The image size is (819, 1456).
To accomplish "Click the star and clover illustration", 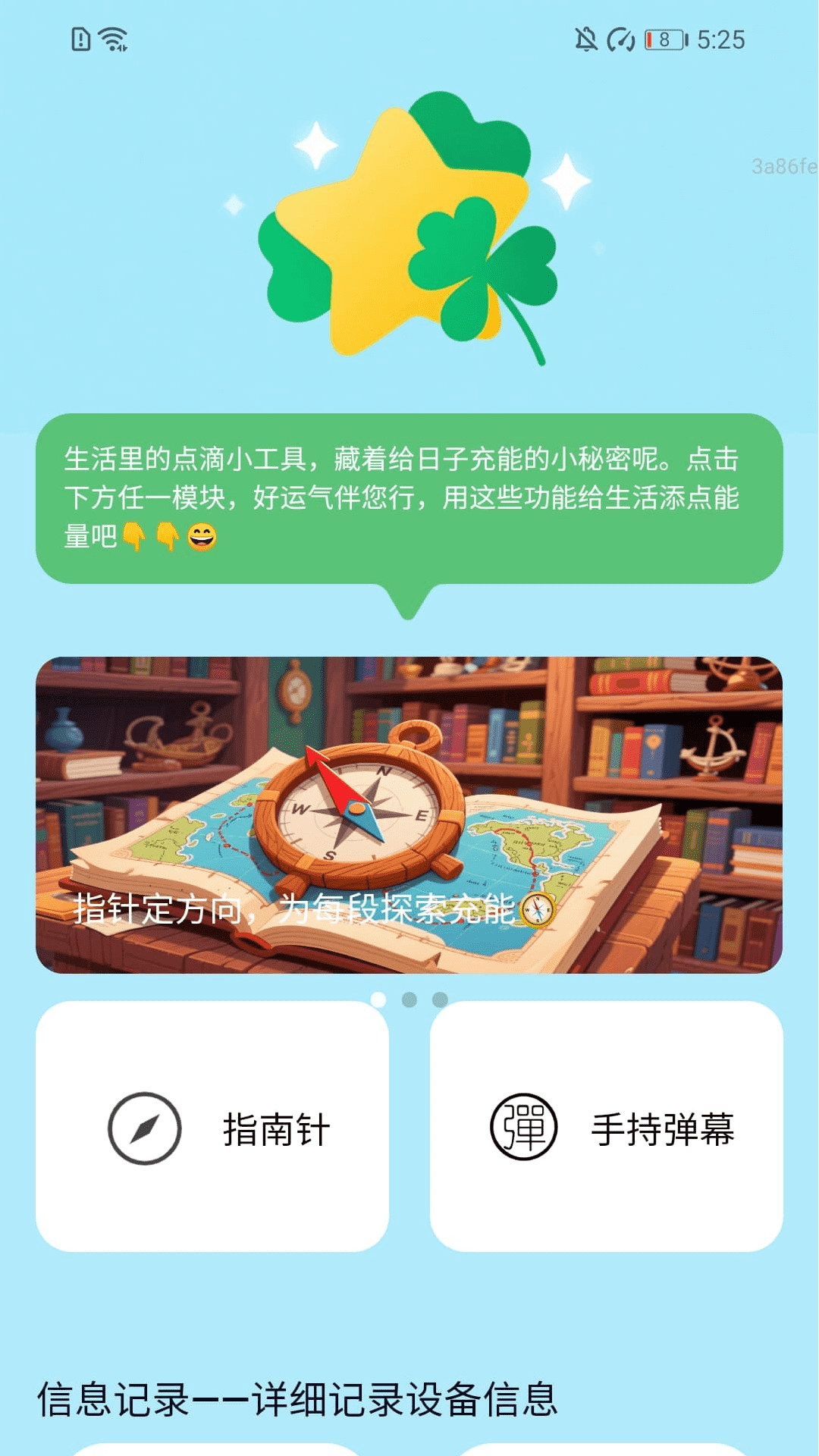I will coord(409,227).
